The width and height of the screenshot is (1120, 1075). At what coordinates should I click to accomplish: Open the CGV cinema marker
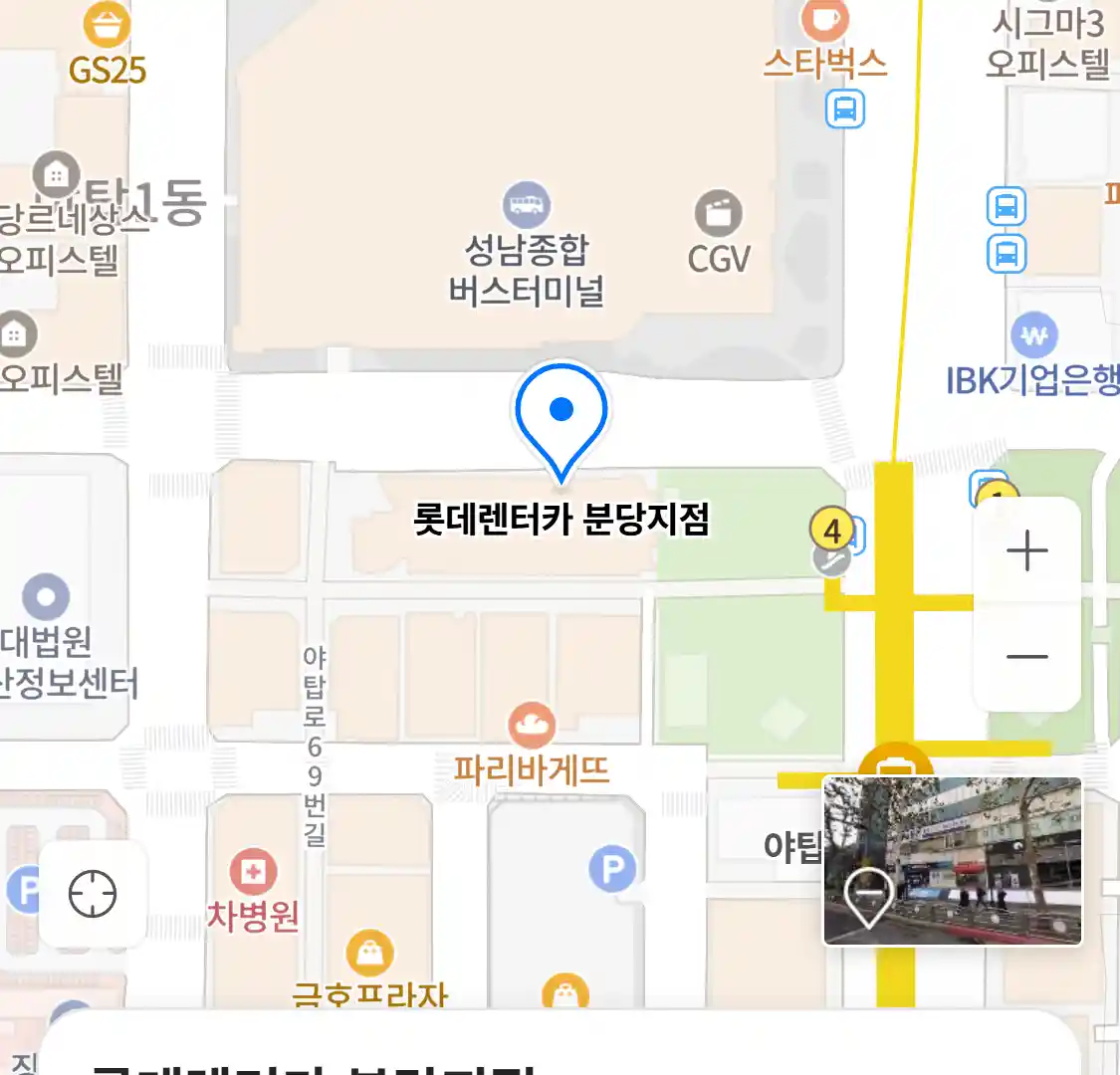click(x=718, y=214)
